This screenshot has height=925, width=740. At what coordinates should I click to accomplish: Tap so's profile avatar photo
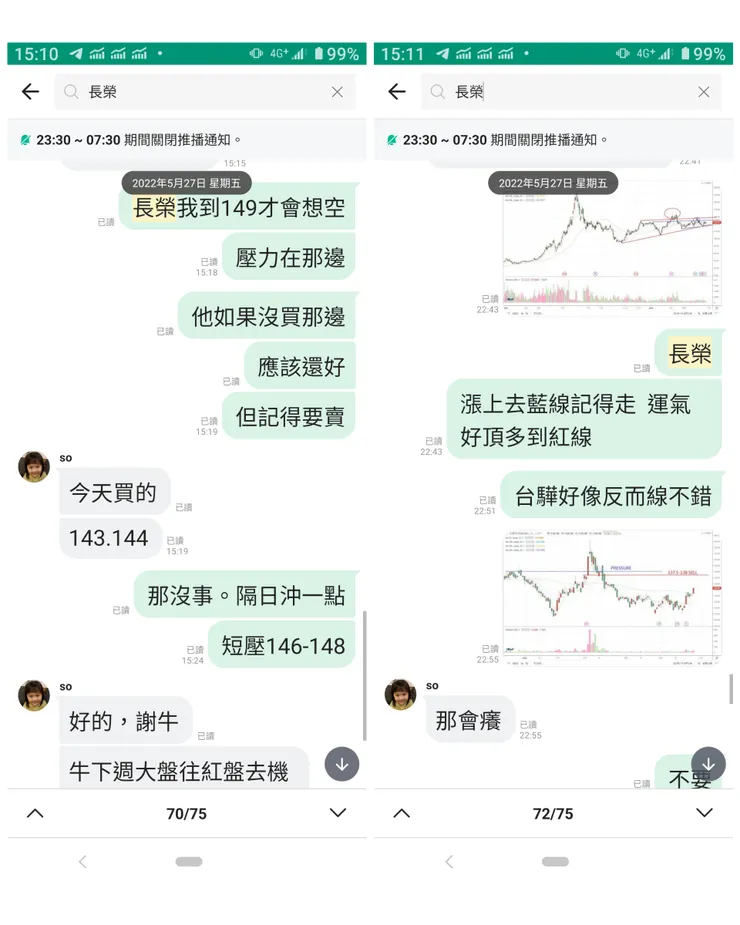34,467
